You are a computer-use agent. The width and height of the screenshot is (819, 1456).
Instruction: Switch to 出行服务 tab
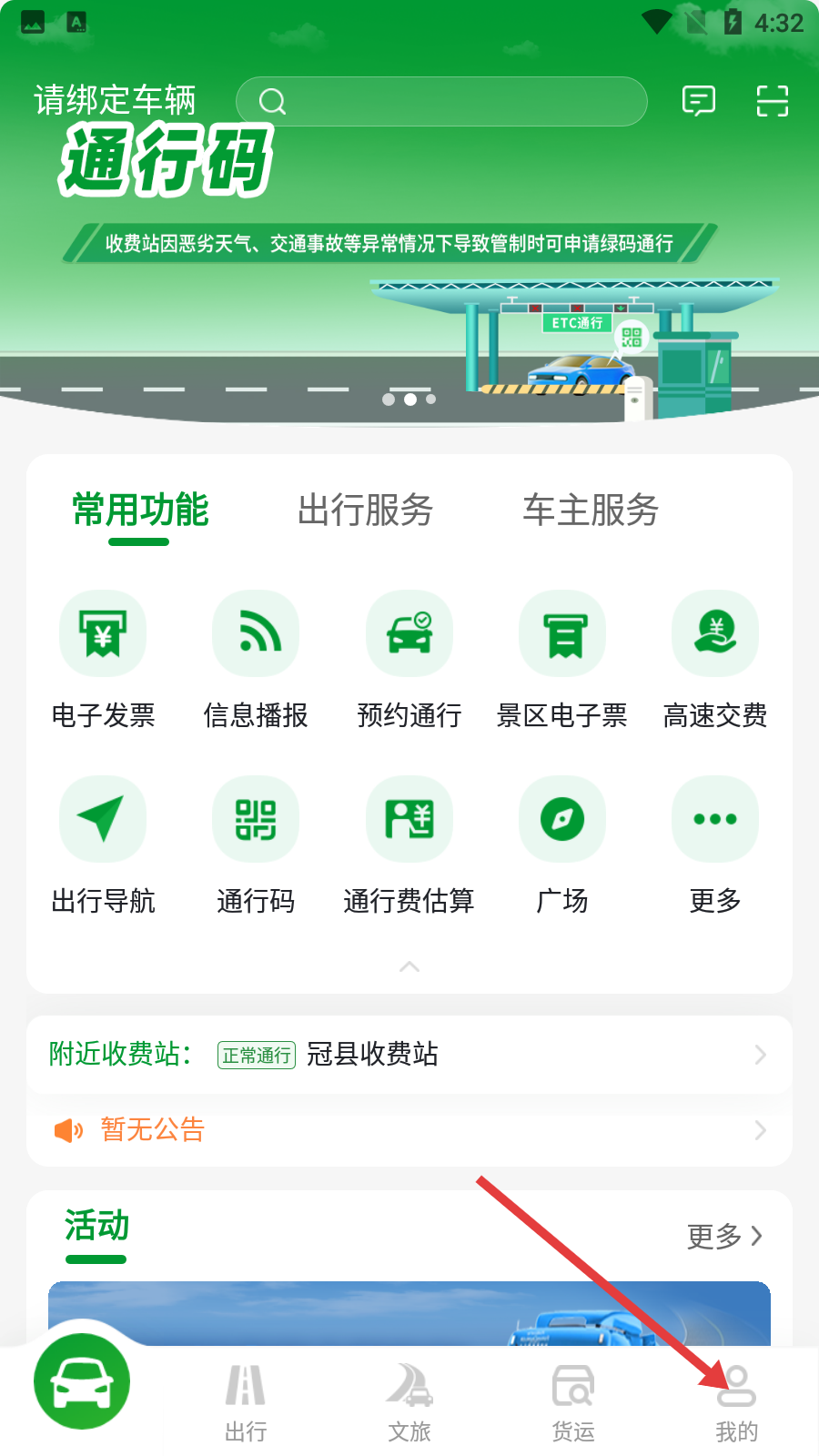click(x=365, y=510)
